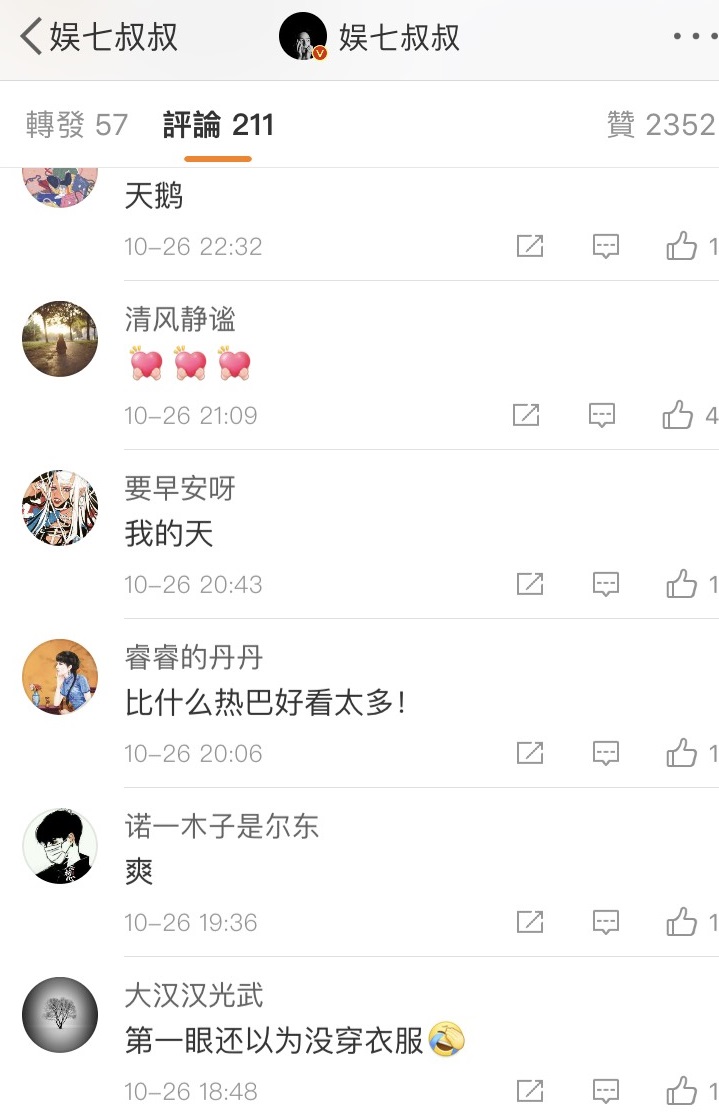Viewport: 719px width, 1118px height.
Task: Repost 诺一木子是尔东's comment 爽
Action: click(x=529, y=922)
